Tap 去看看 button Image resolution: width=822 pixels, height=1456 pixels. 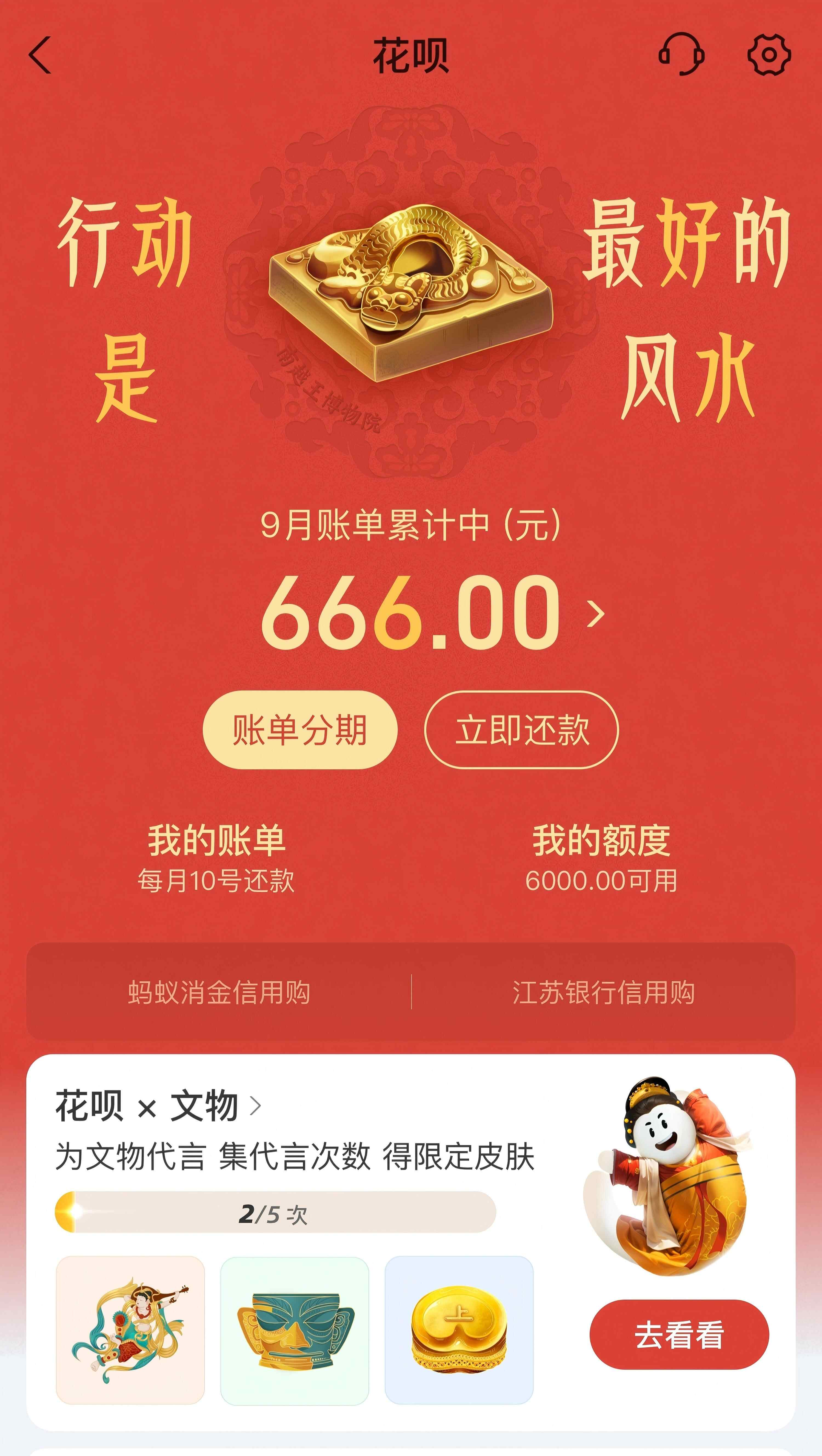coord(679,1334)
